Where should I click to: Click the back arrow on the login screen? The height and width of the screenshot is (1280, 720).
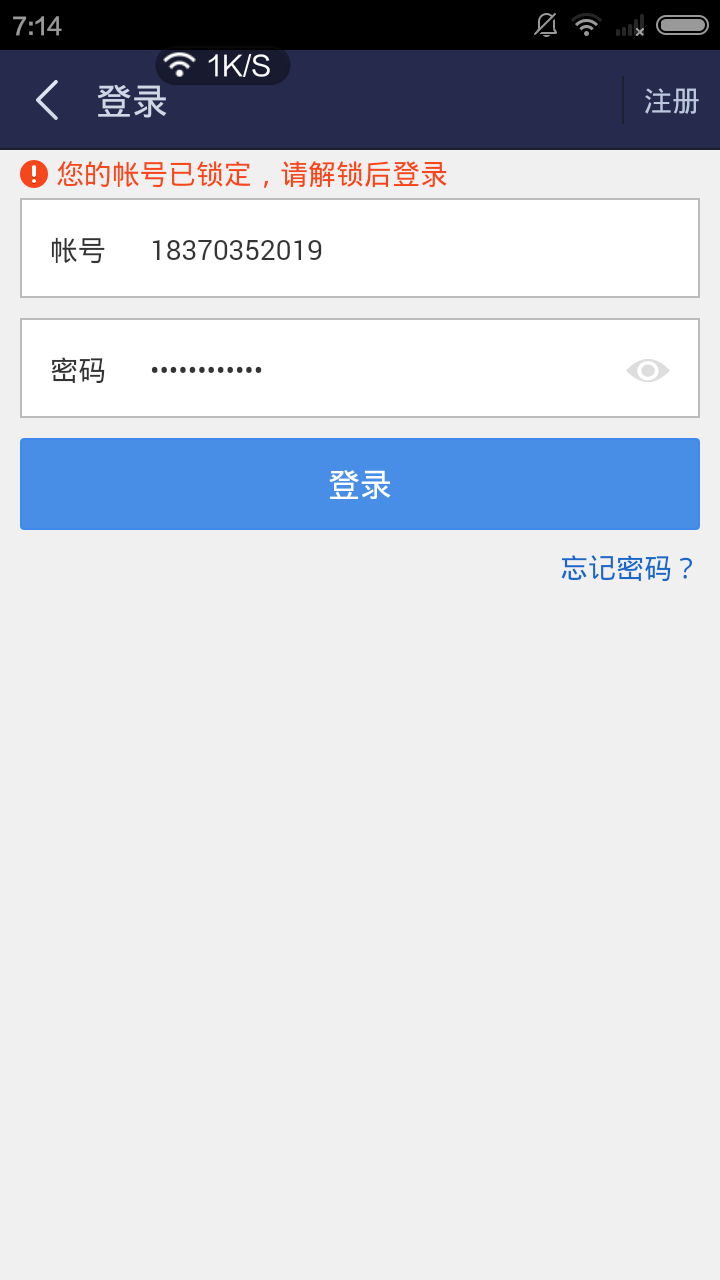pos(45,100)
